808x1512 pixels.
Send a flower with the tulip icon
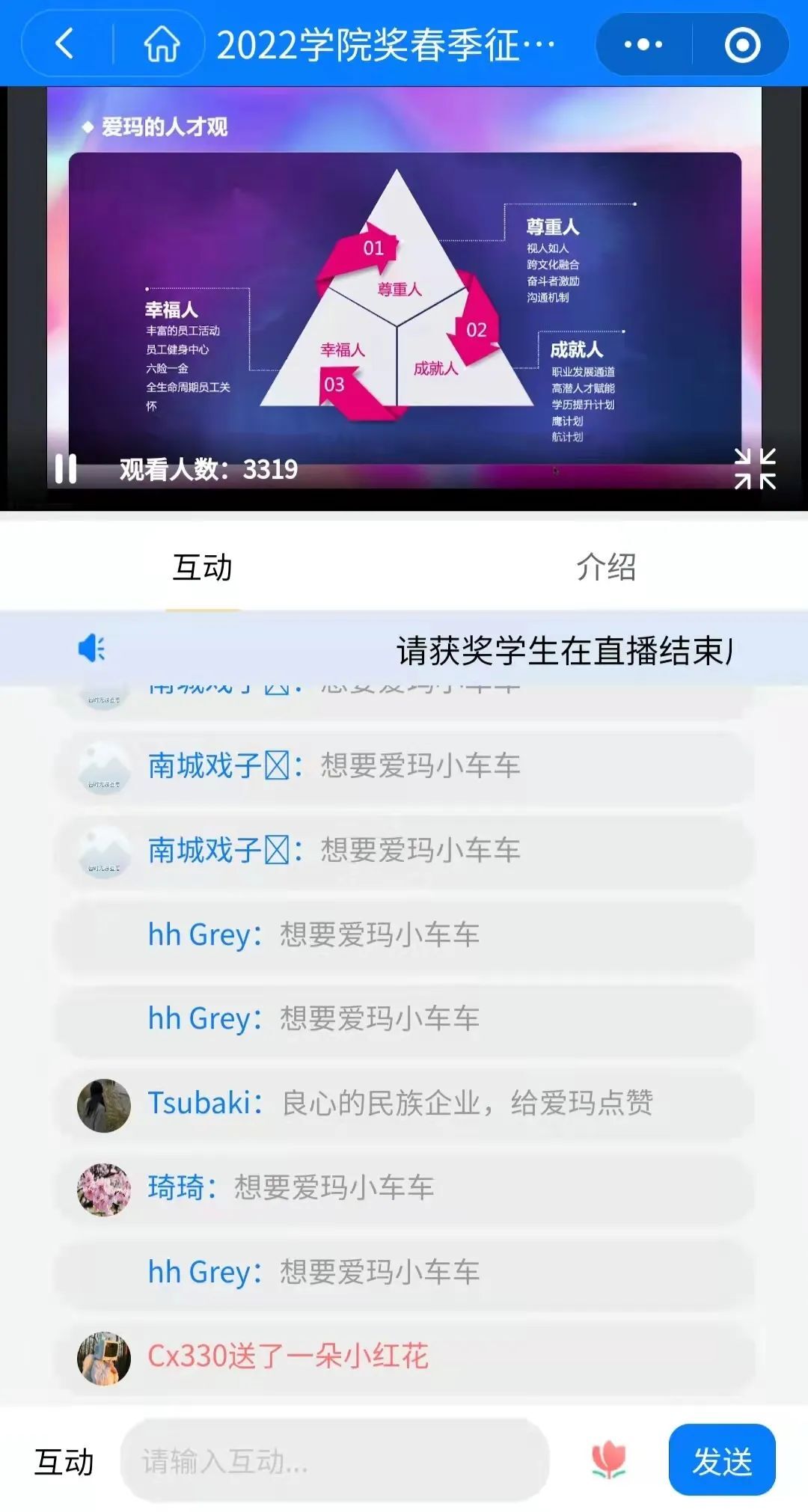pos(608,1459)
